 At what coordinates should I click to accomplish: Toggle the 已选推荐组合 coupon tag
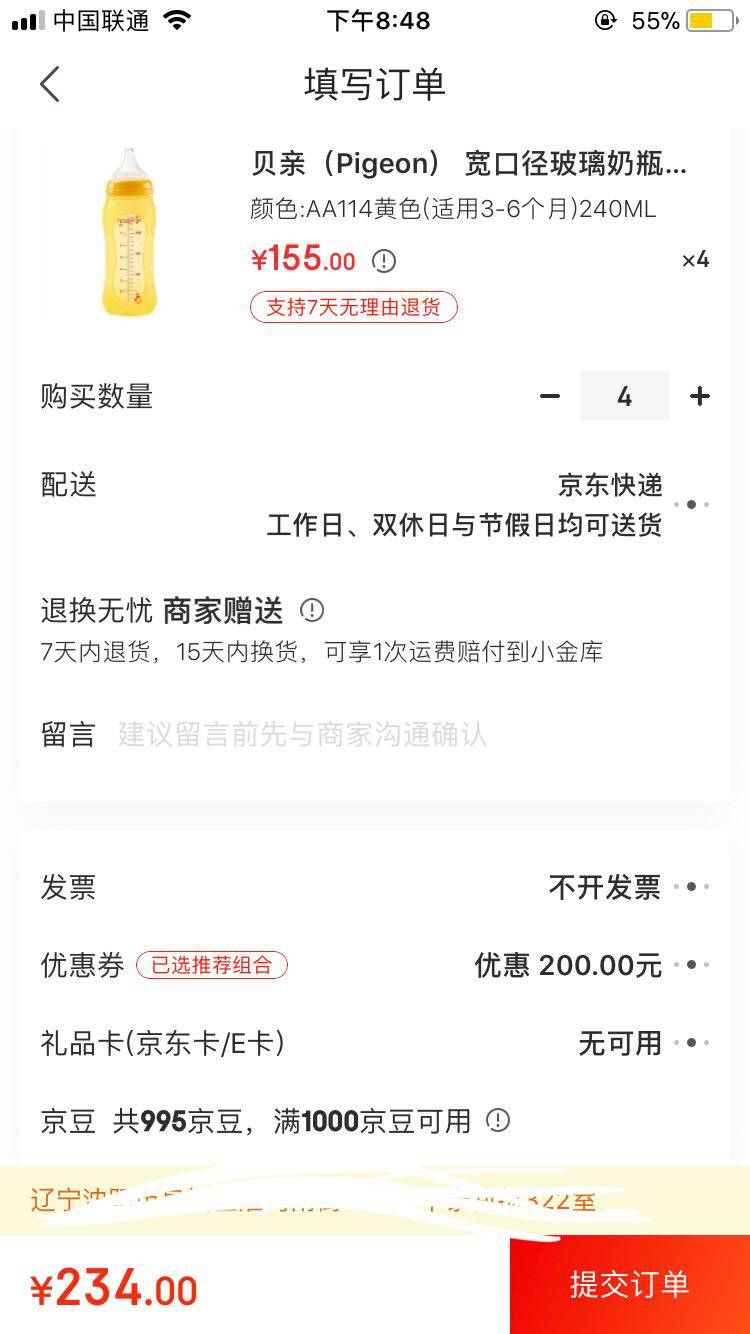click(211, 966)
